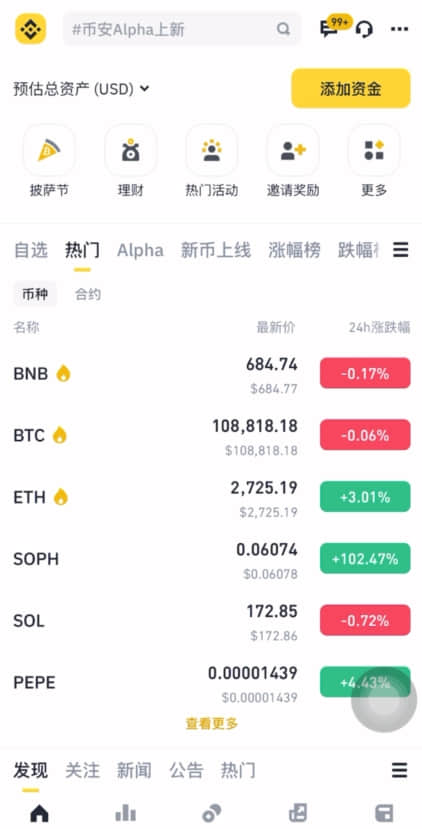The width and height of the screenshot is (422, 829).
Task: Open the 邀请奖励 shortcut
Action: (293, 161)
